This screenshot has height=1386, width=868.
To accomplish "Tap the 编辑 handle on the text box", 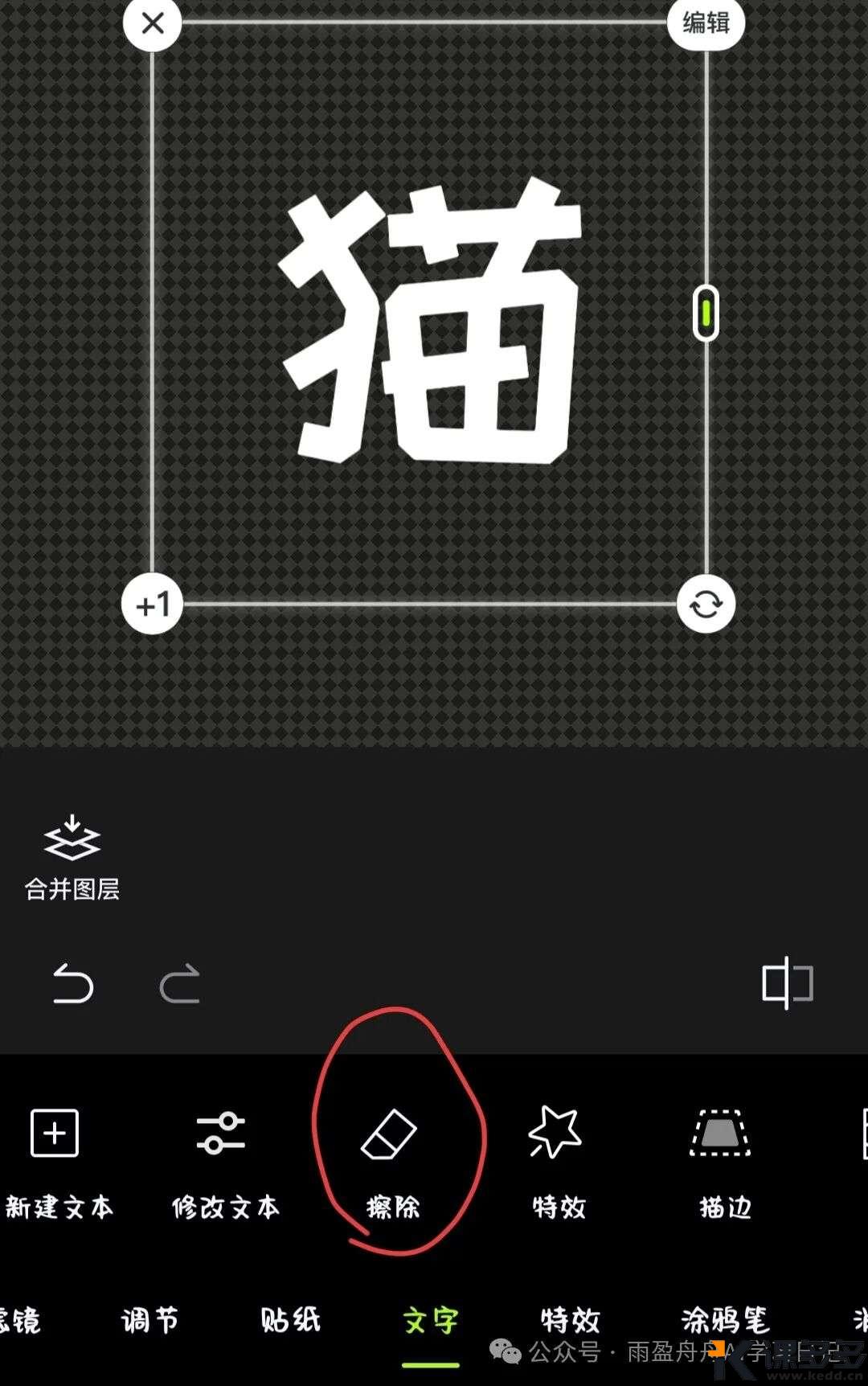I will pyautogui.click(x=706, y=23).
